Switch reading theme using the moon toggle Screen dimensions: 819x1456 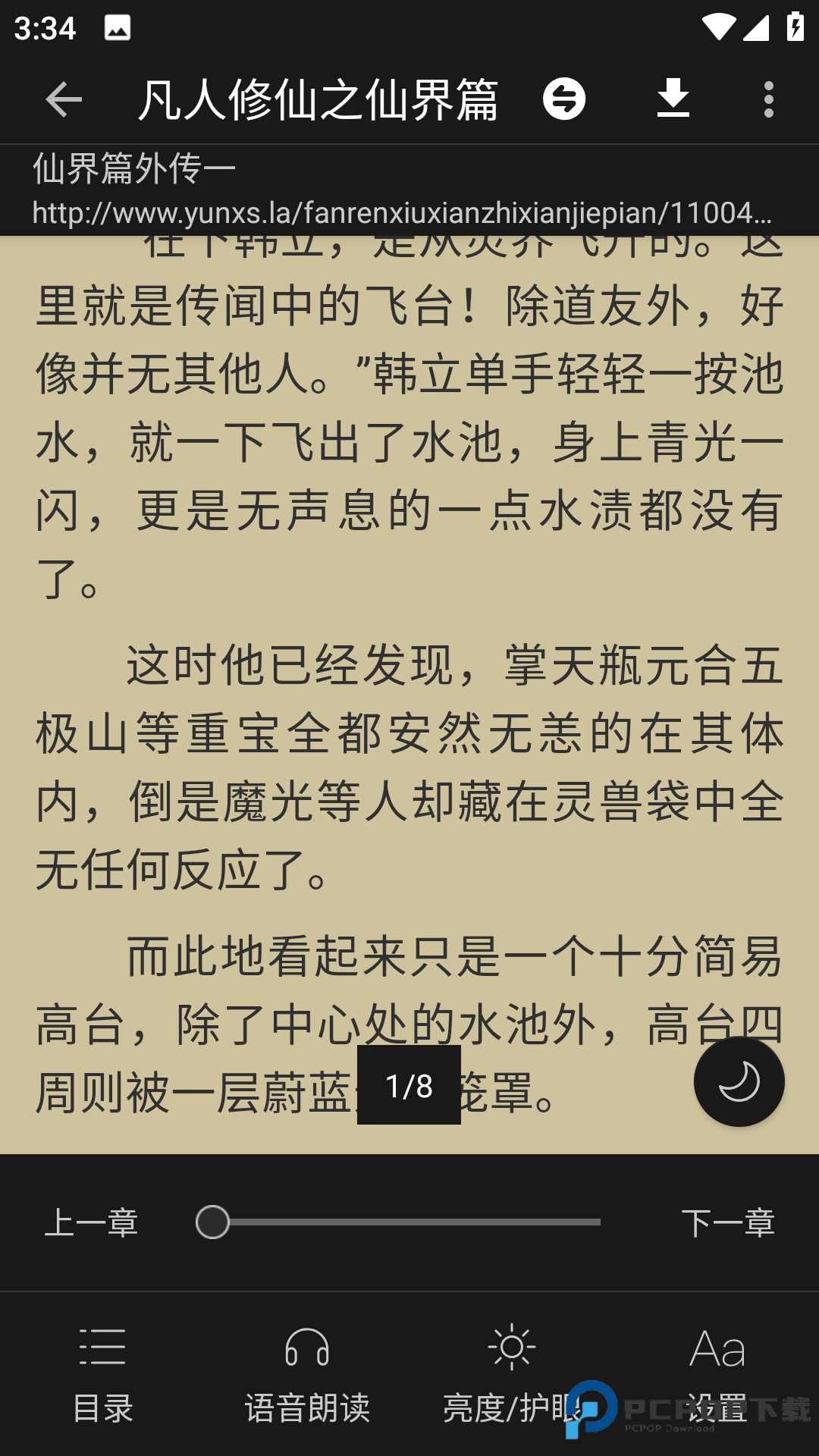click(739, 1082)
